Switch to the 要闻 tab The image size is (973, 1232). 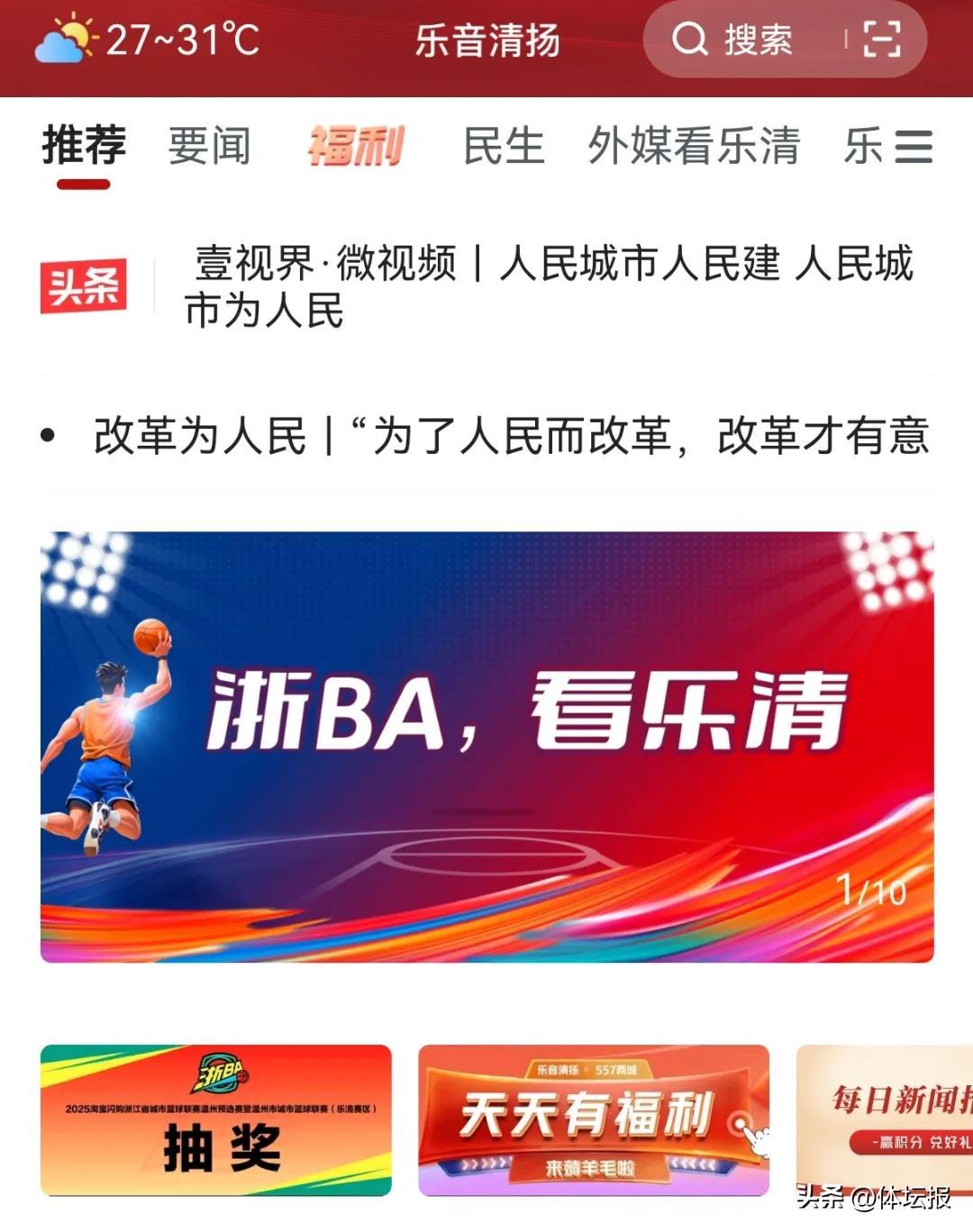[x=209, y=147]
